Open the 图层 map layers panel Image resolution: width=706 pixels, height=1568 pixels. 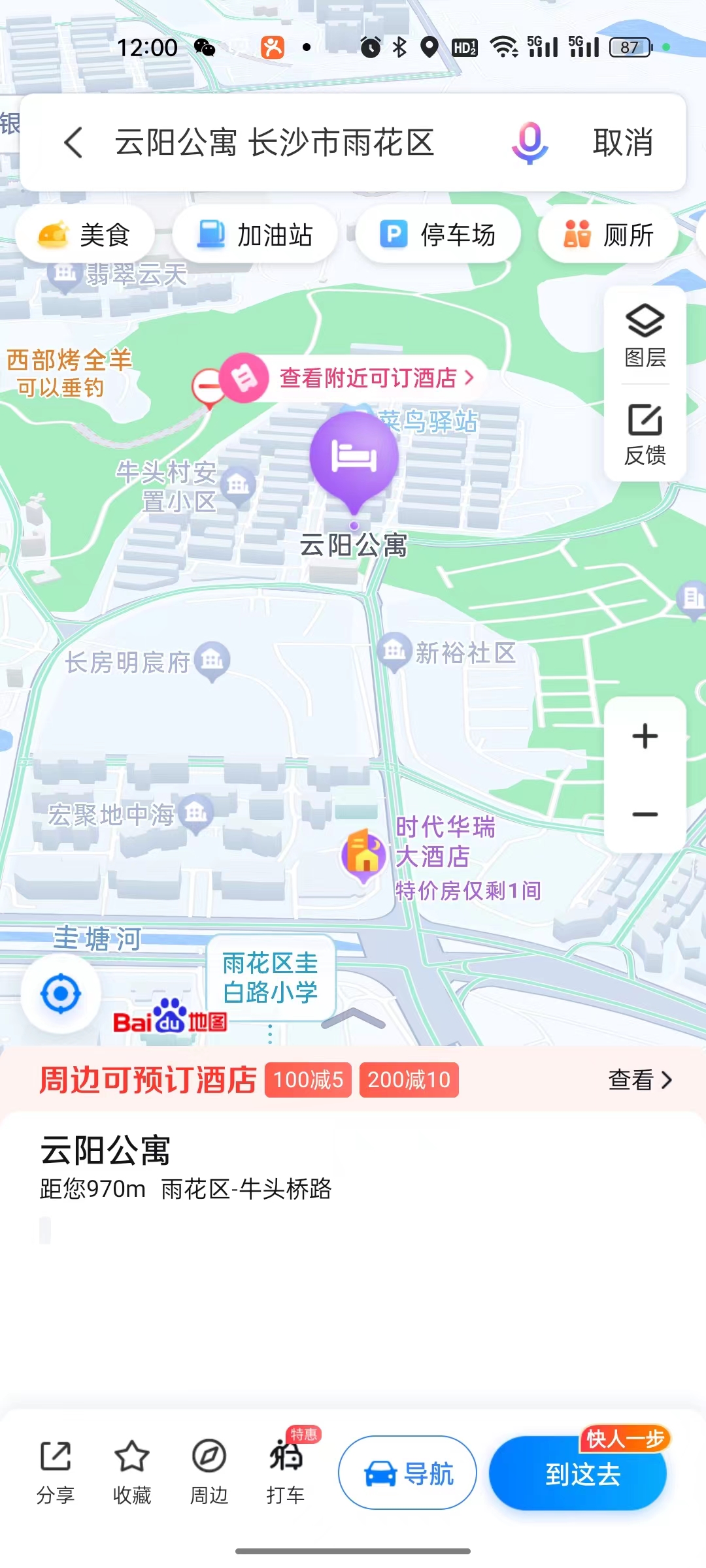645,336
